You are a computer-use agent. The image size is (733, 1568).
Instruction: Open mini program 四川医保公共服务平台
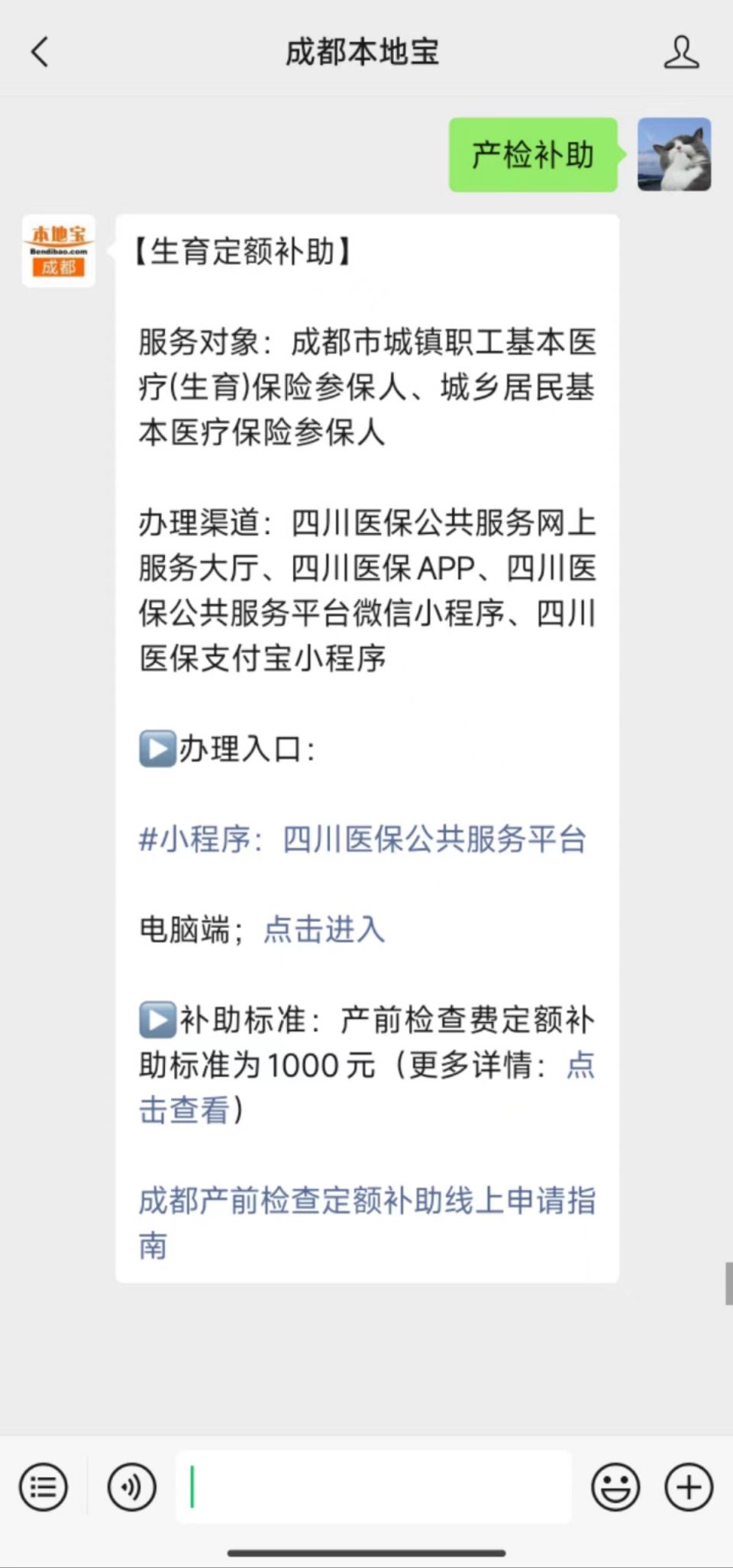362,839
